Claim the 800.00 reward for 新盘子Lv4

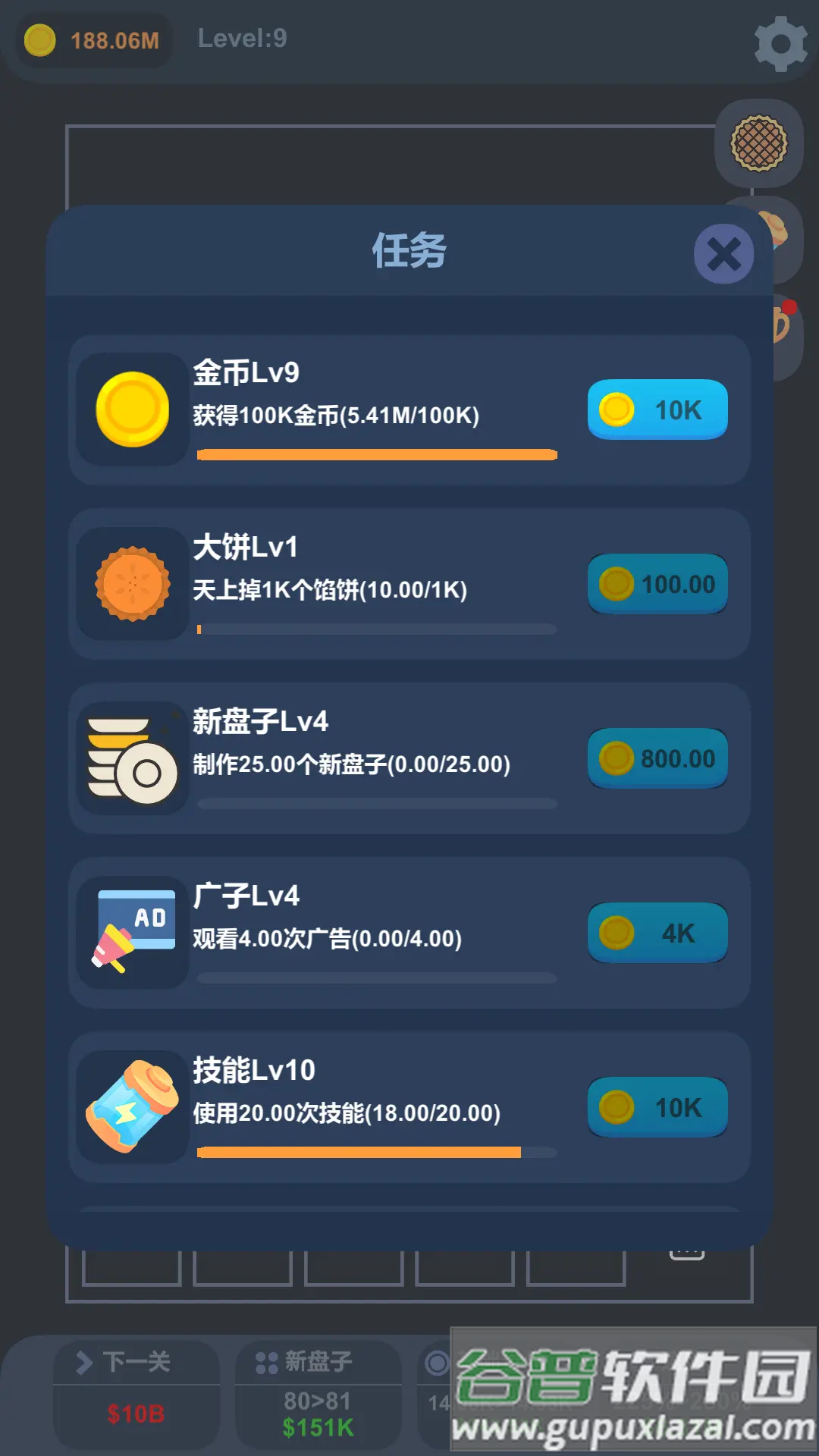pos(657,758)
